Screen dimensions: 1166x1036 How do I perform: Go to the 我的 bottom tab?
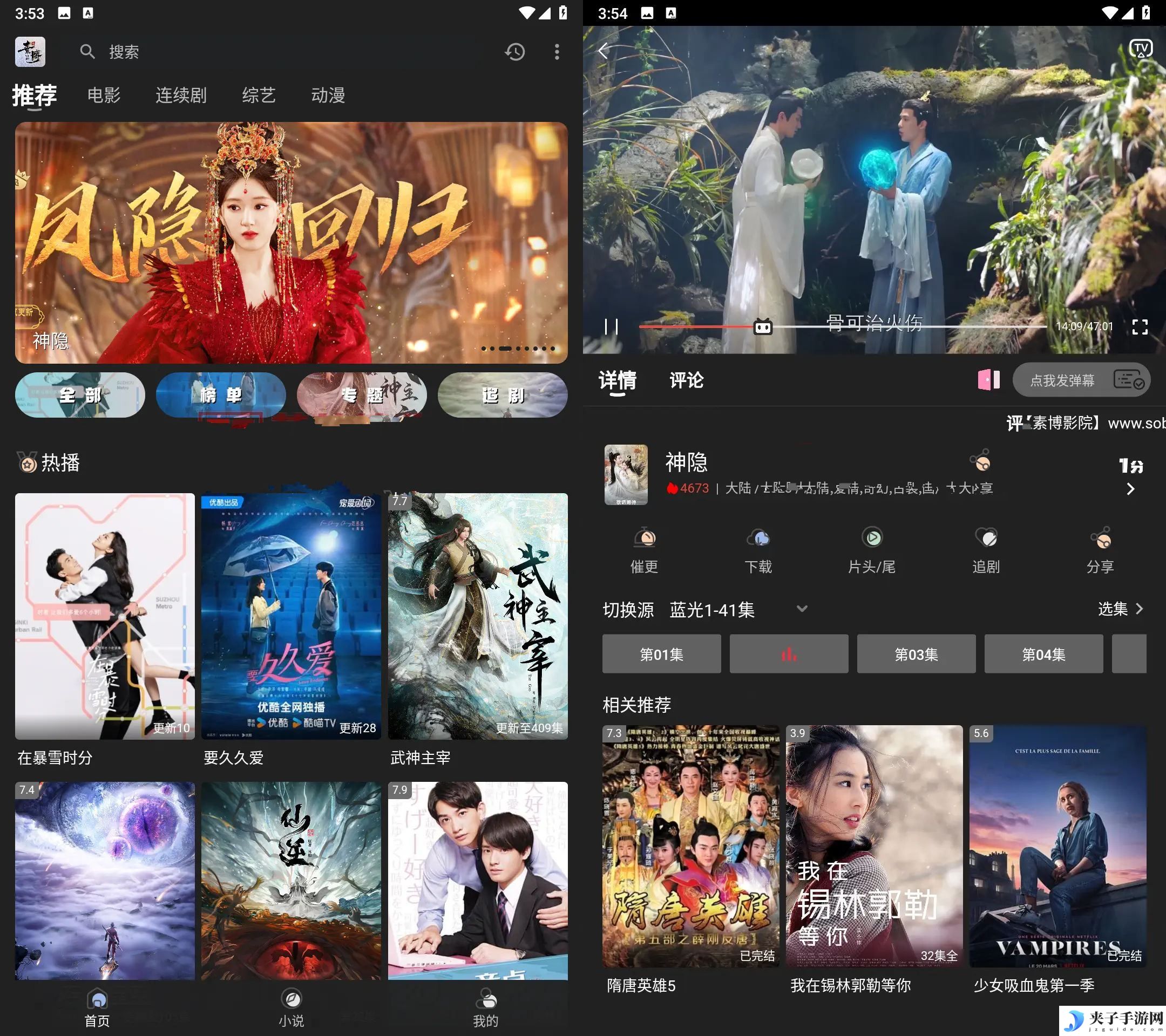tap(485, 1008)
